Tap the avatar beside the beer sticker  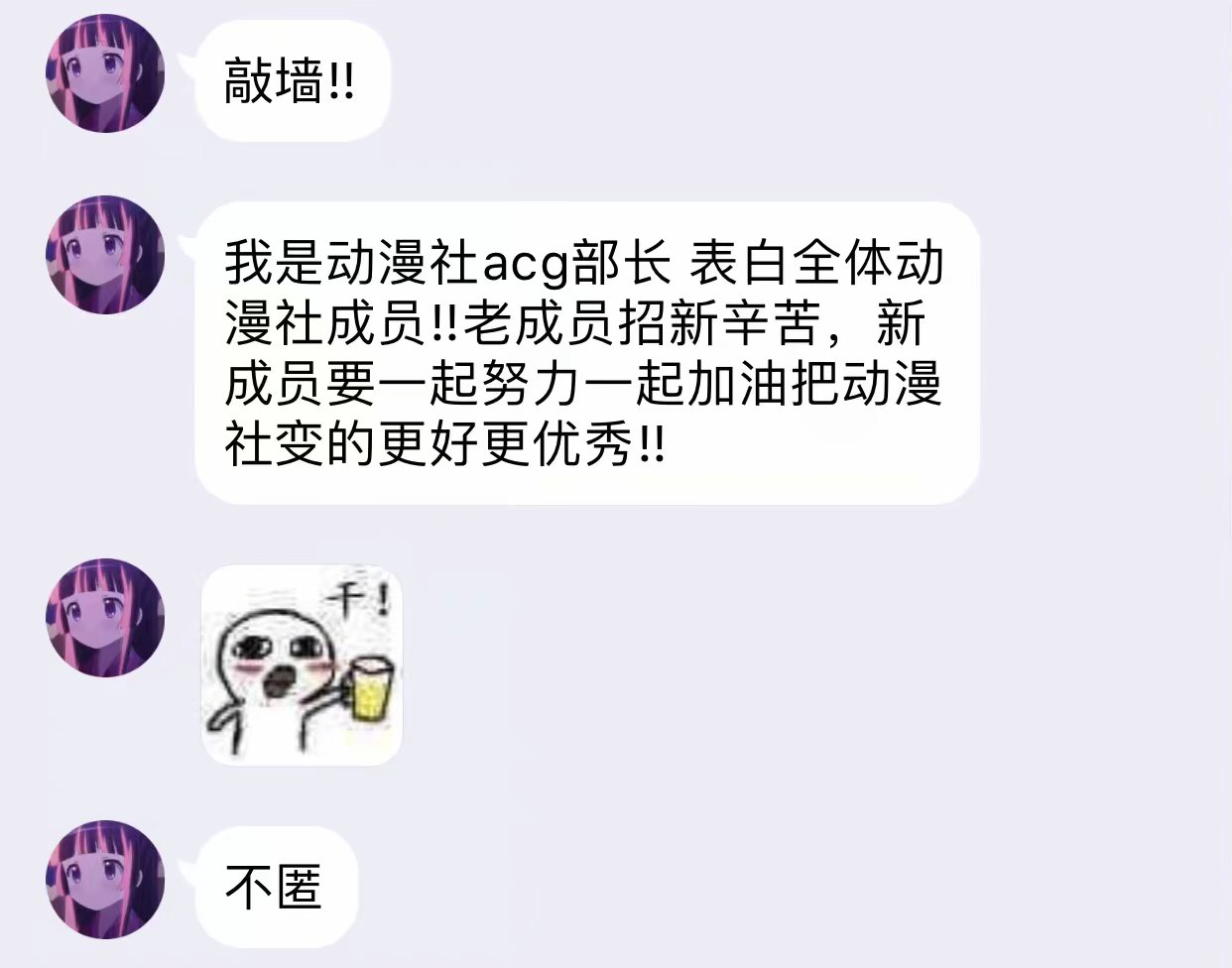click(105, 618)
